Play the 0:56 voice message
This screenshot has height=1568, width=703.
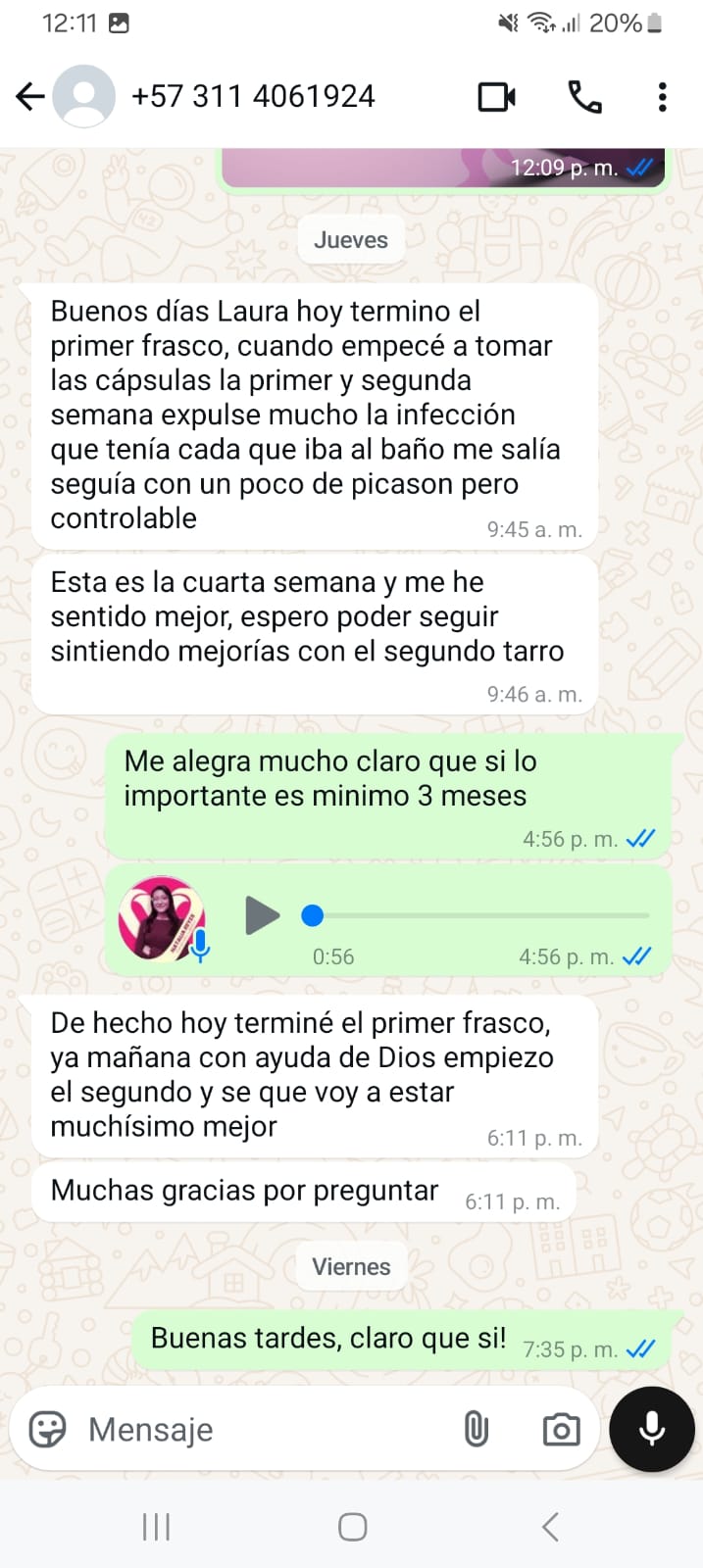(261, 916)
